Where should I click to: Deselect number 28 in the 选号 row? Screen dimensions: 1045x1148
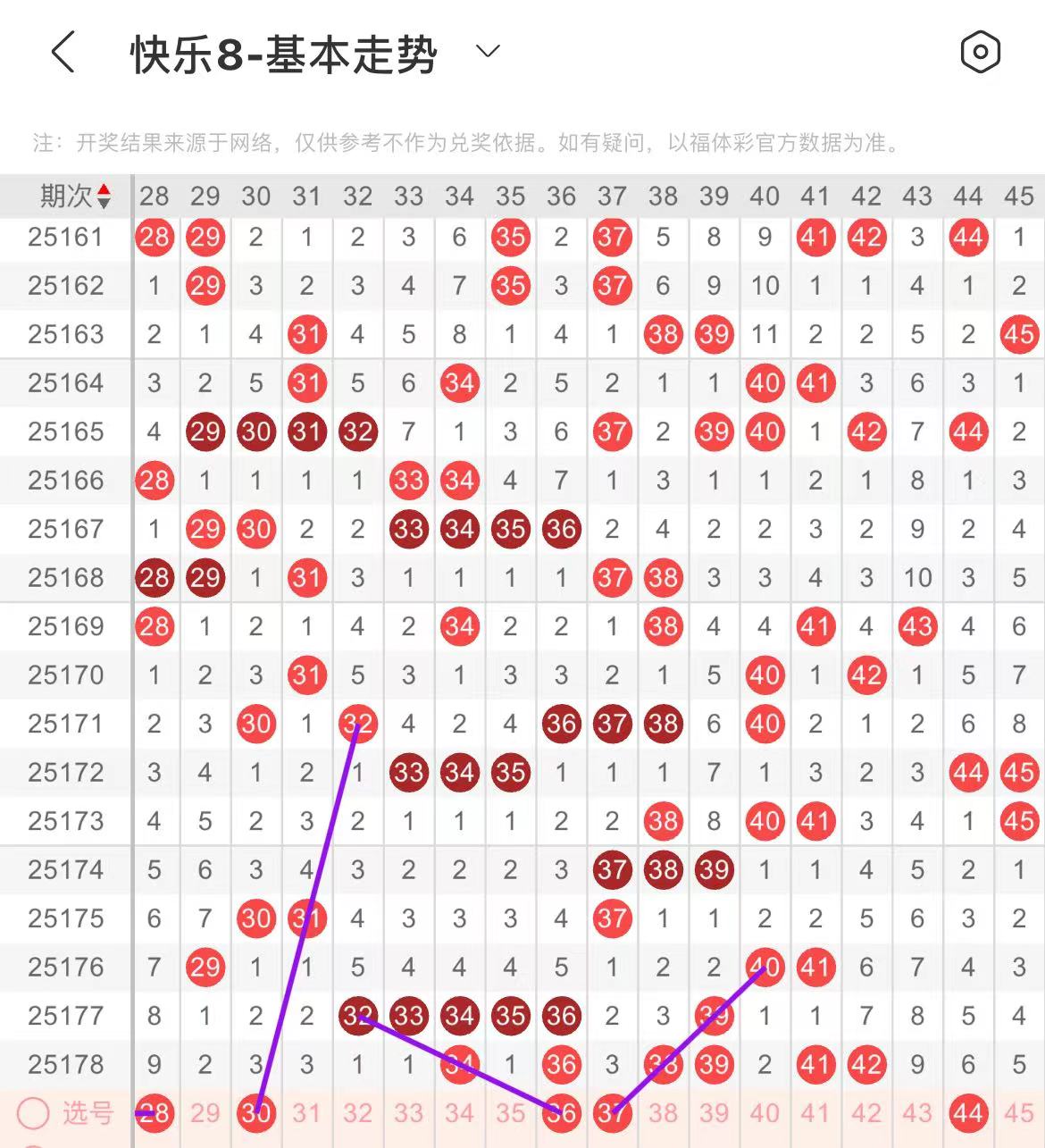155,1113
